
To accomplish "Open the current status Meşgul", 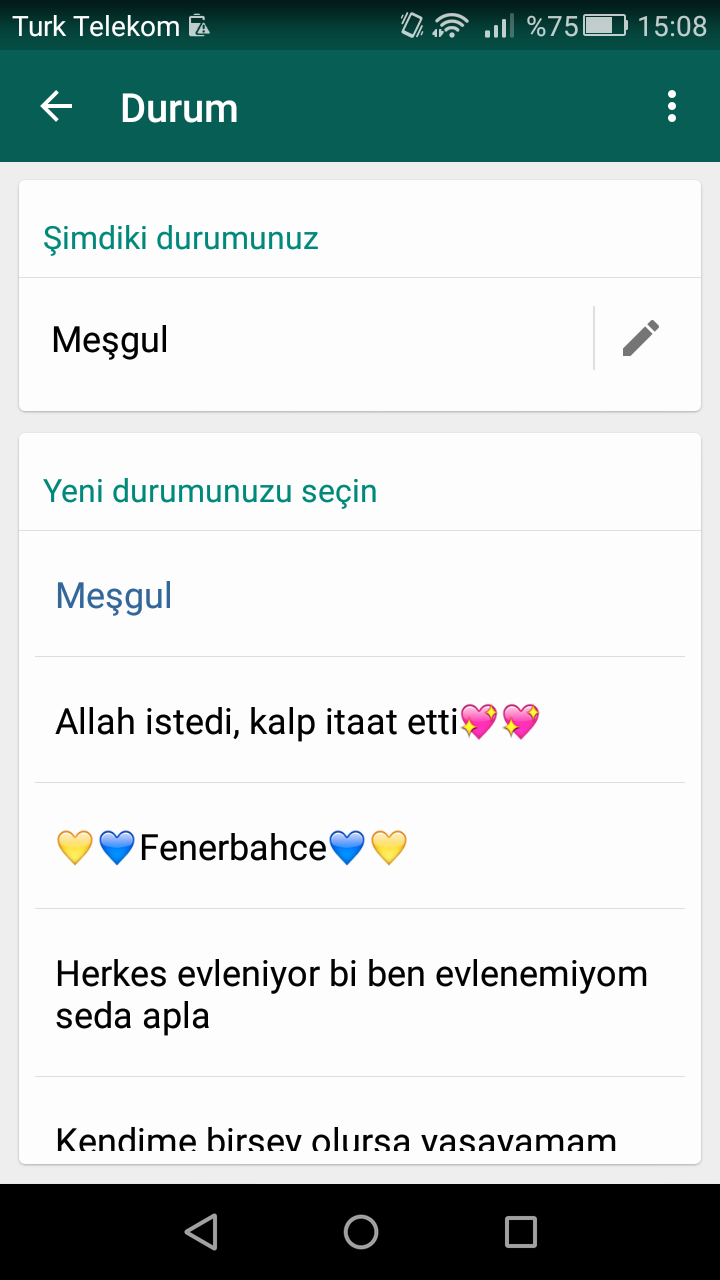I will coord(300,340).
